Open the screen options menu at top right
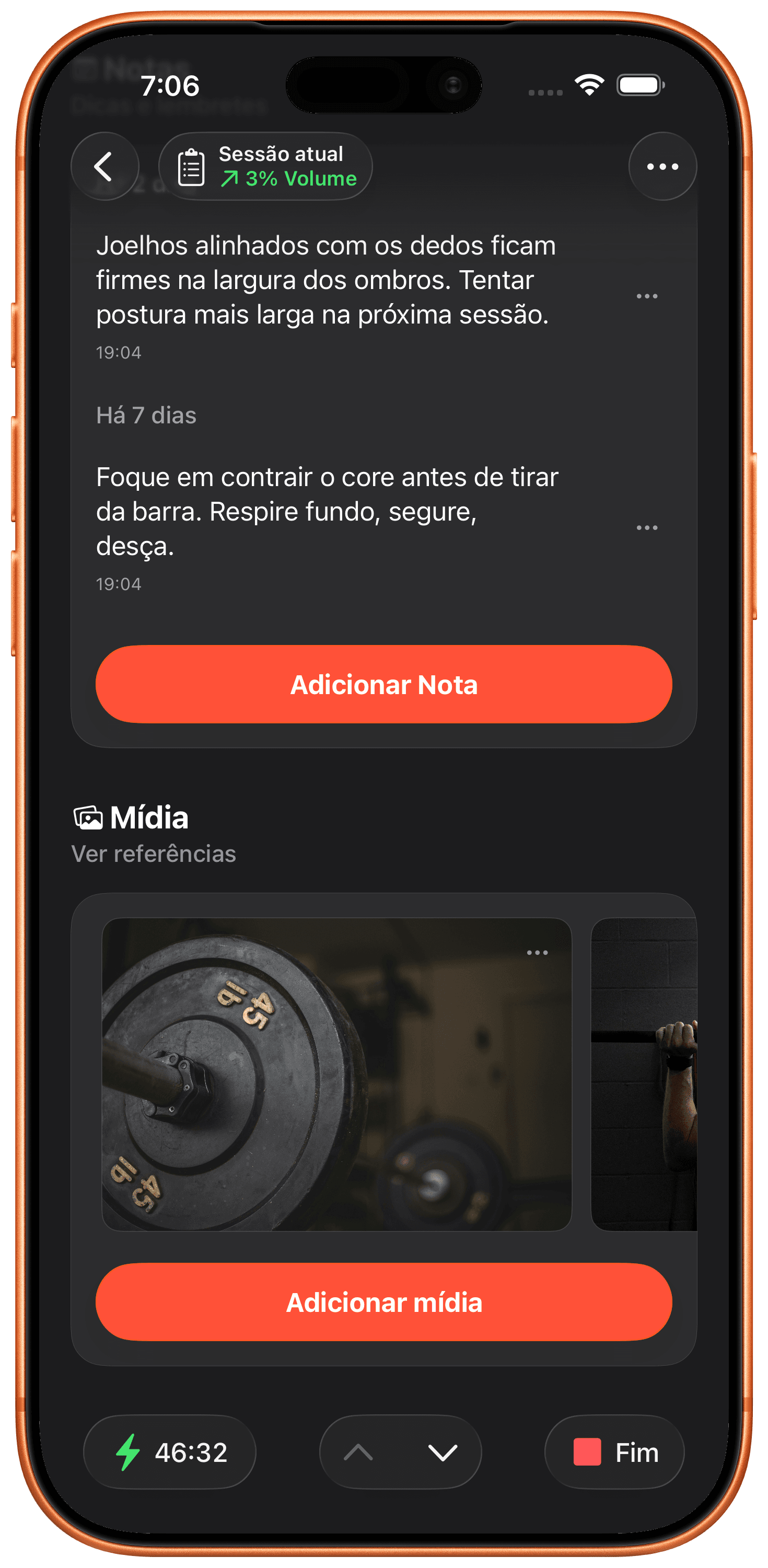The image size is (768, 1568). [x=662, y=166]
